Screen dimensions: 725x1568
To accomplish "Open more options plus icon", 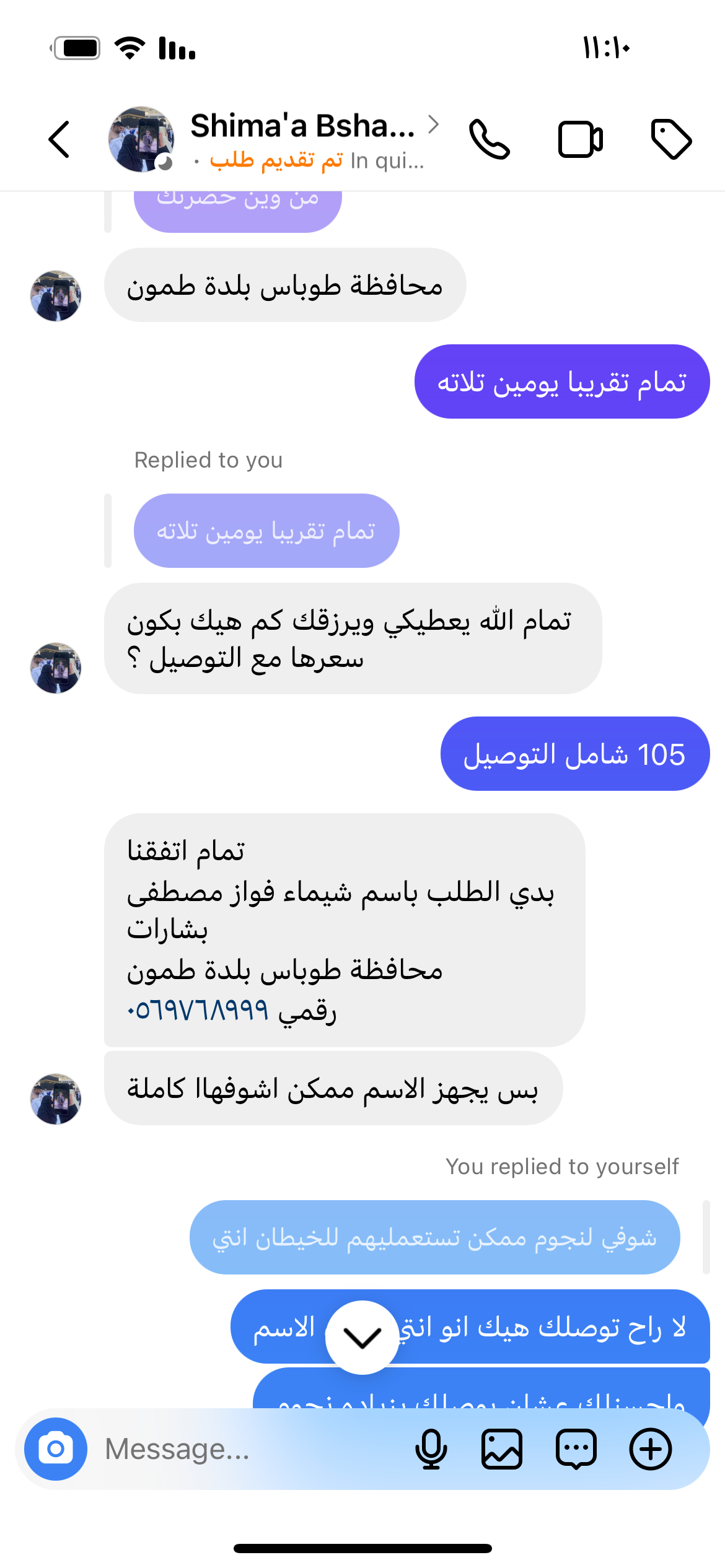I will 651,1449.
